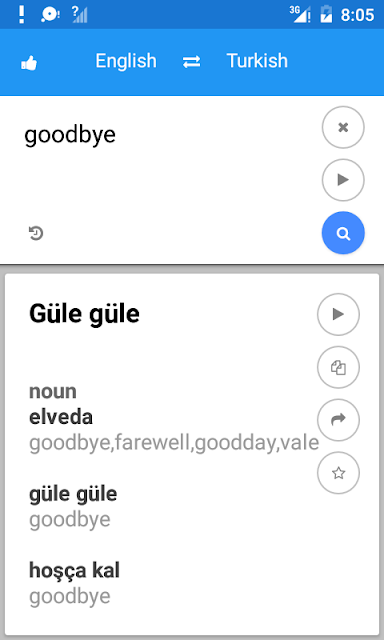Screen dimensions: 384x640
Task: Select Turkish target language
Action: (x=257, y=61)
